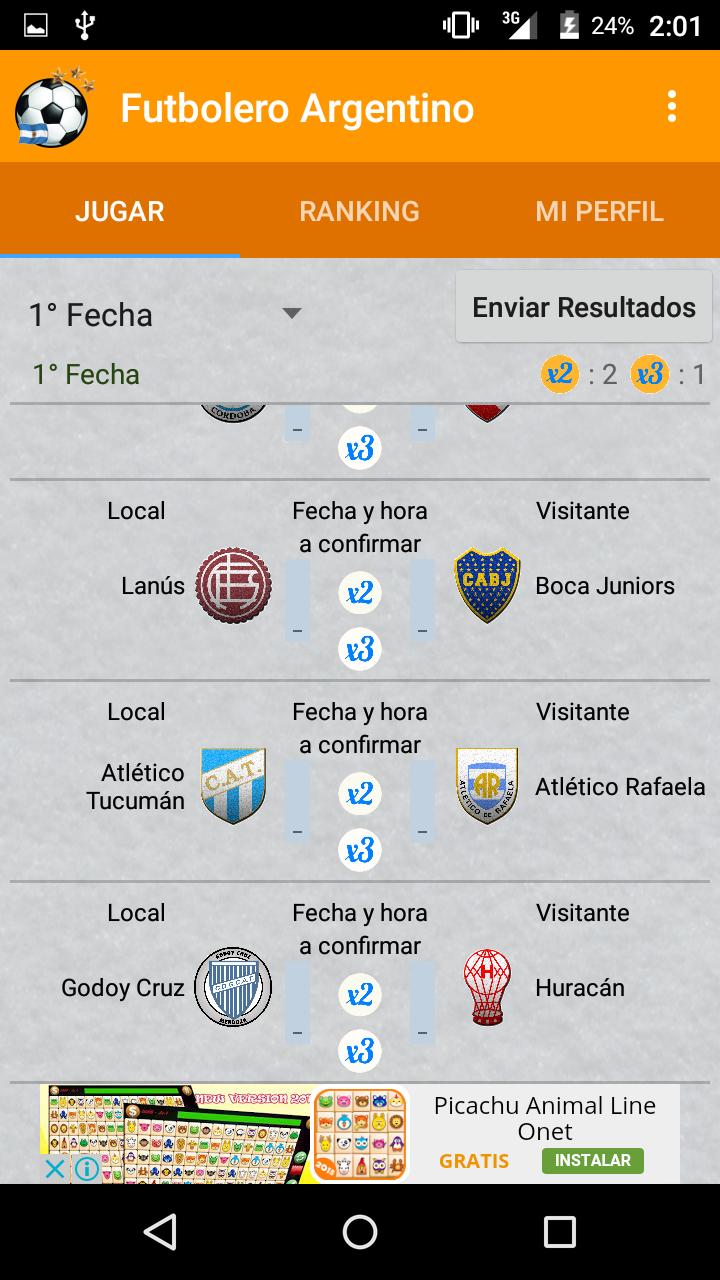Open the MI PERFIL tab
This screenshot has width=720, height=1280.
pyautogui.click(x=598, y=211)
